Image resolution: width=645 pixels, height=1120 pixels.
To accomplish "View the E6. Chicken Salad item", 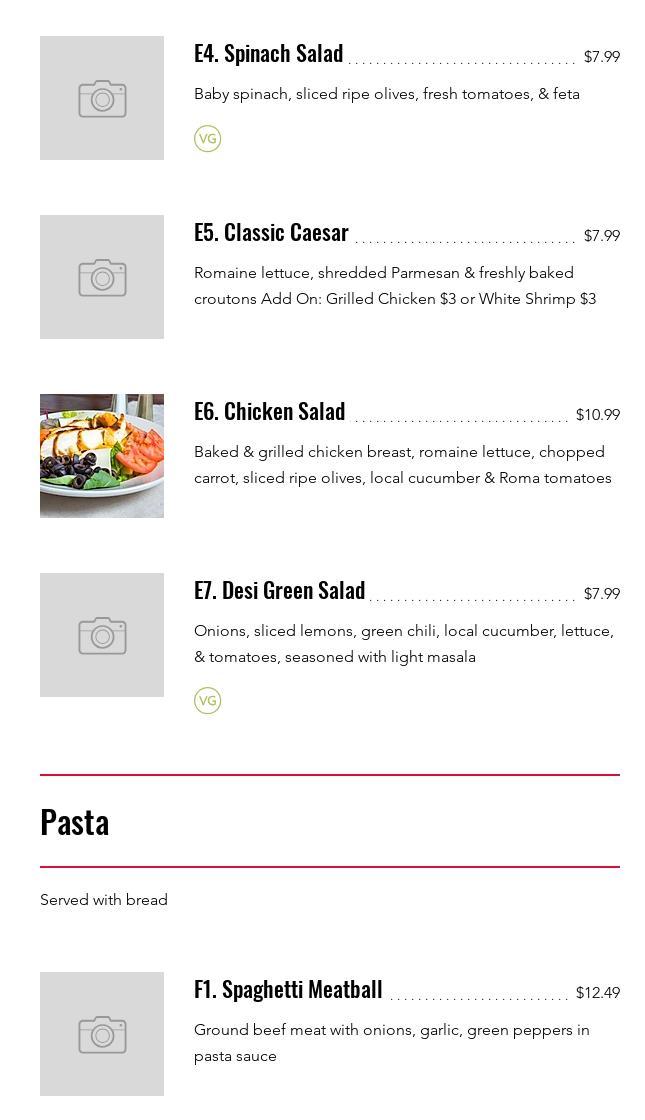I will pos(270,412).
